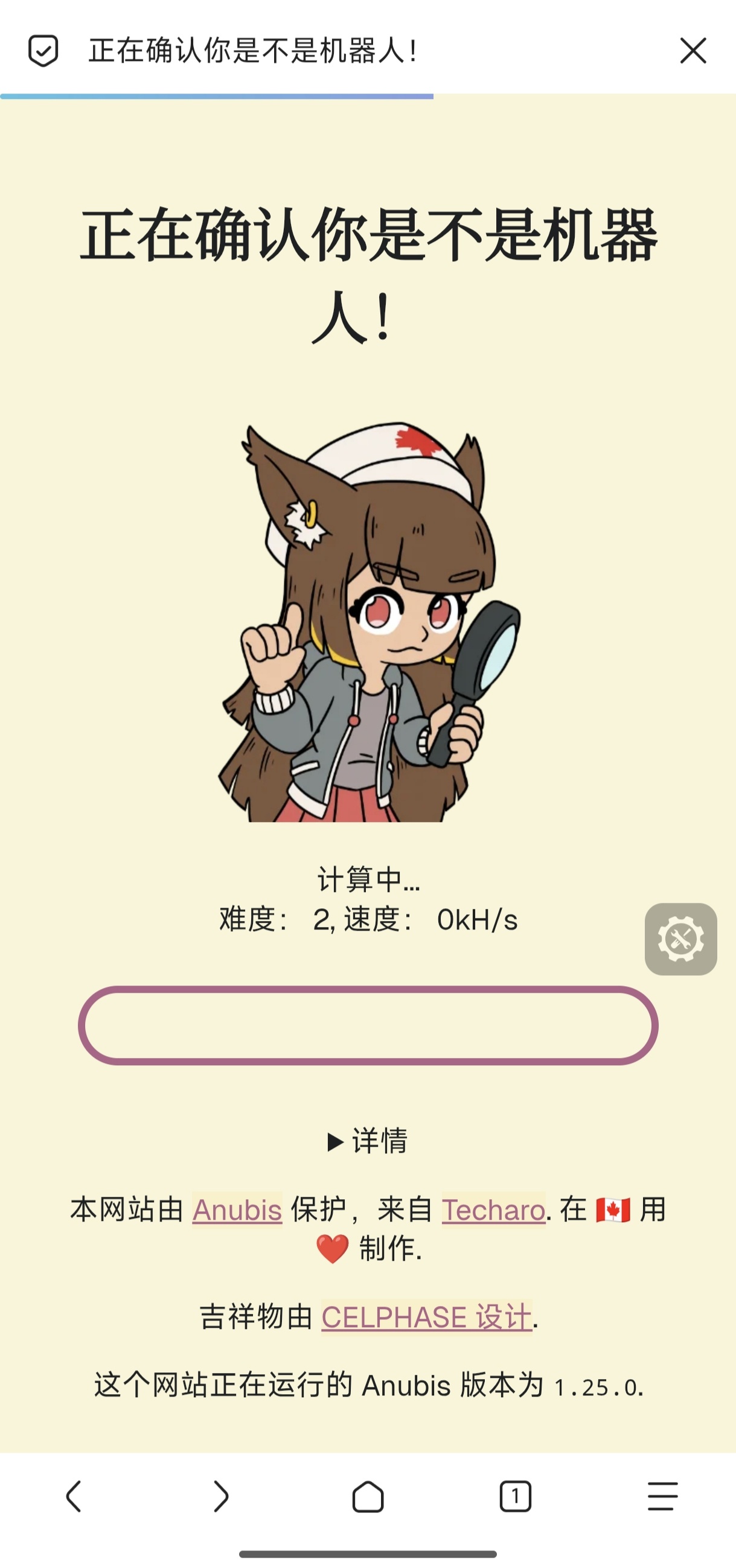This screenshot has width=736, height=1568.
Task: Click the rounded progress bar
Action: coord(368,1025)
